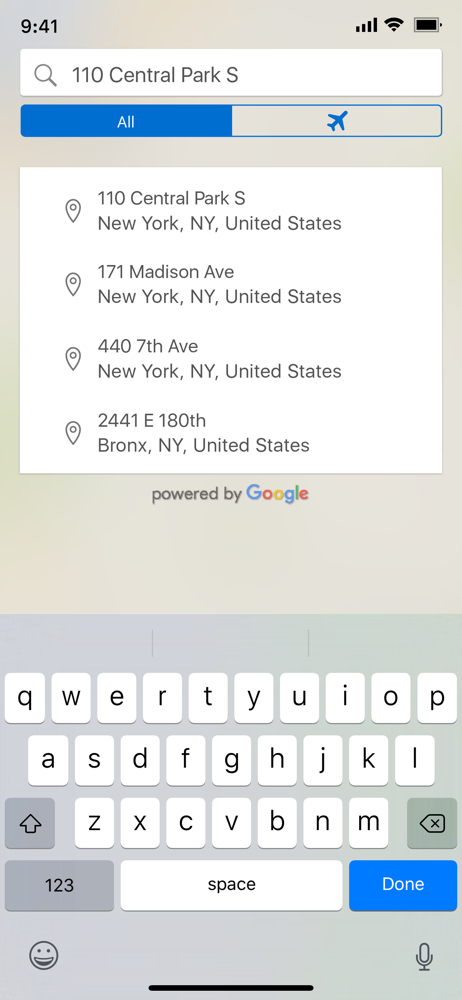
Task: Hit the backspace key
Action: pyautogui.click(x=431, y=823)
